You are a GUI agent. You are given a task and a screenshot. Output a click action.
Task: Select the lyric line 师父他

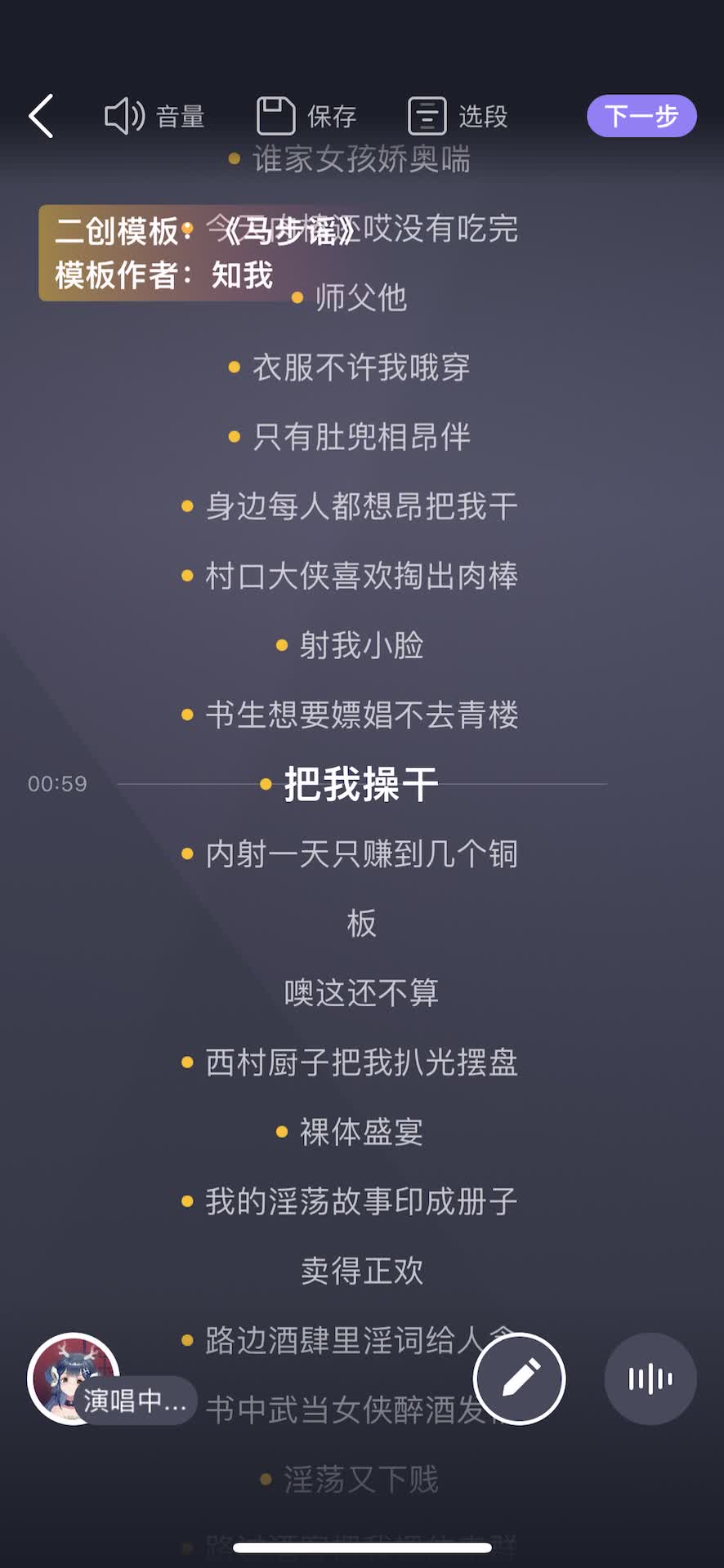(361, 299)
